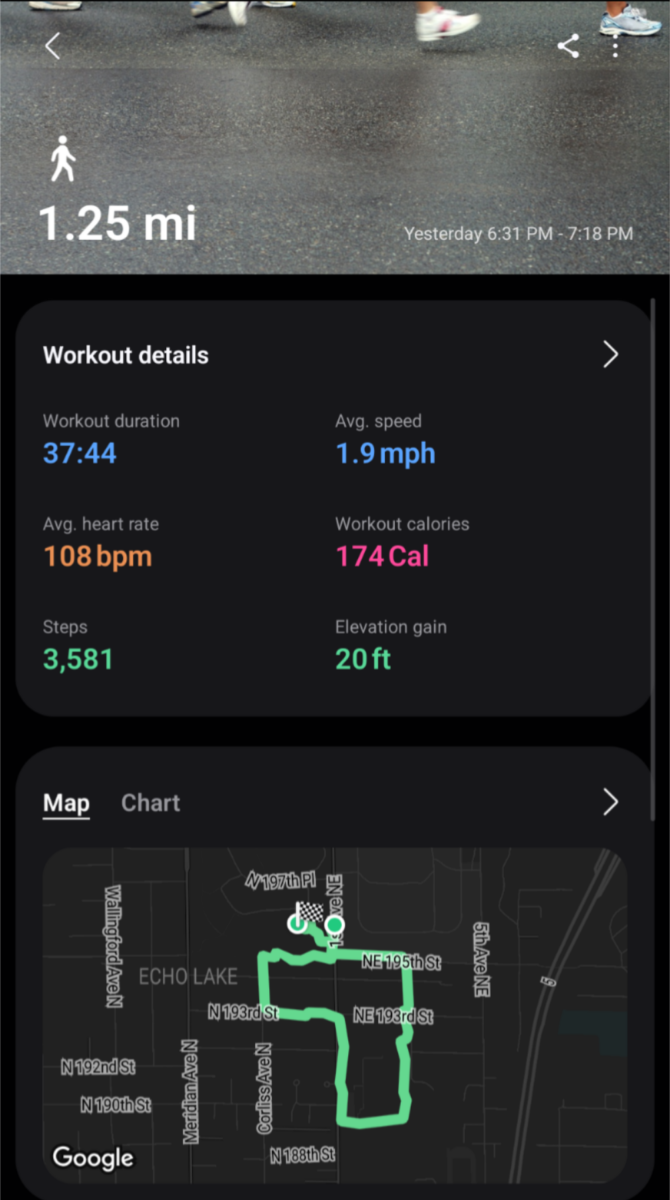Share this walking workout

tap(568, 46)
